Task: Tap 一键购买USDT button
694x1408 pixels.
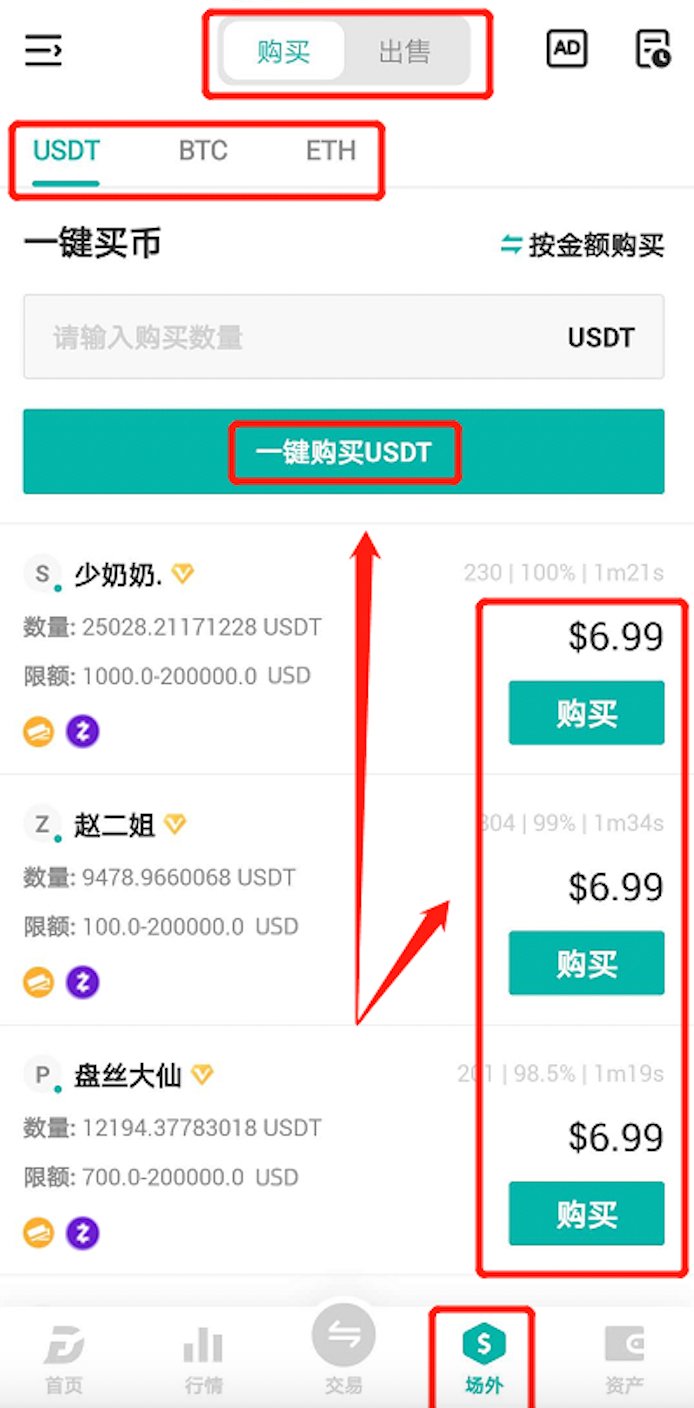Action: (343, 452)
